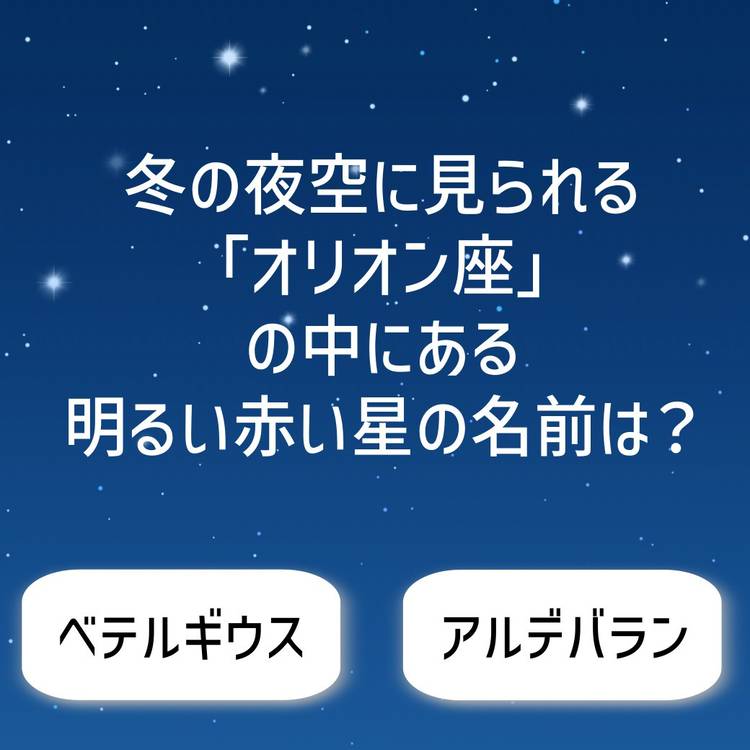Select the answer ベテルギウス
Screen dimensions: 750x750
181,636
